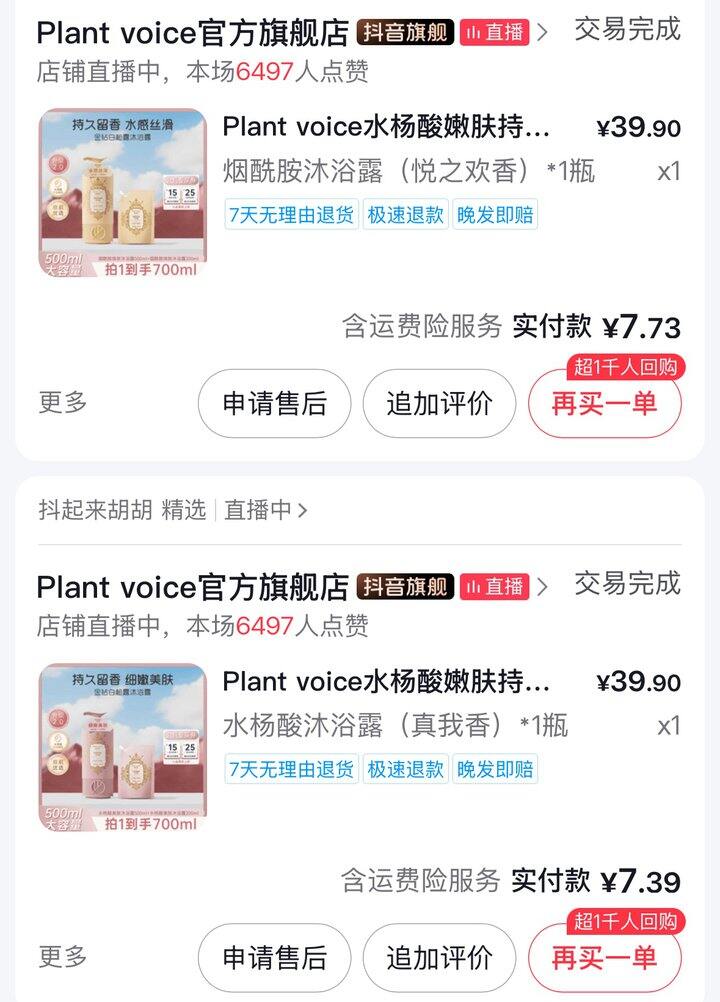The width and height of the screenshot is (720, 1002).
Task: Tap 更多 on the ¥7.73 order
Action: 63,402
